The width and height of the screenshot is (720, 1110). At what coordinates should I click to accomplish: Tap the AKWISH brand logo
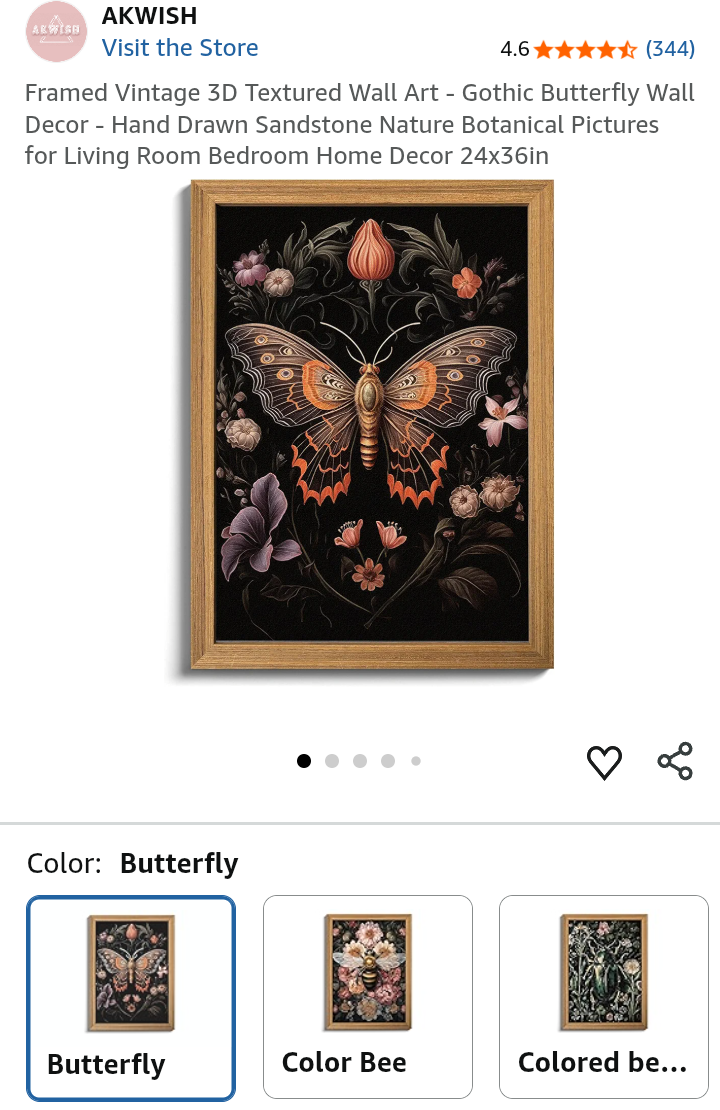(x=55, y=31)
